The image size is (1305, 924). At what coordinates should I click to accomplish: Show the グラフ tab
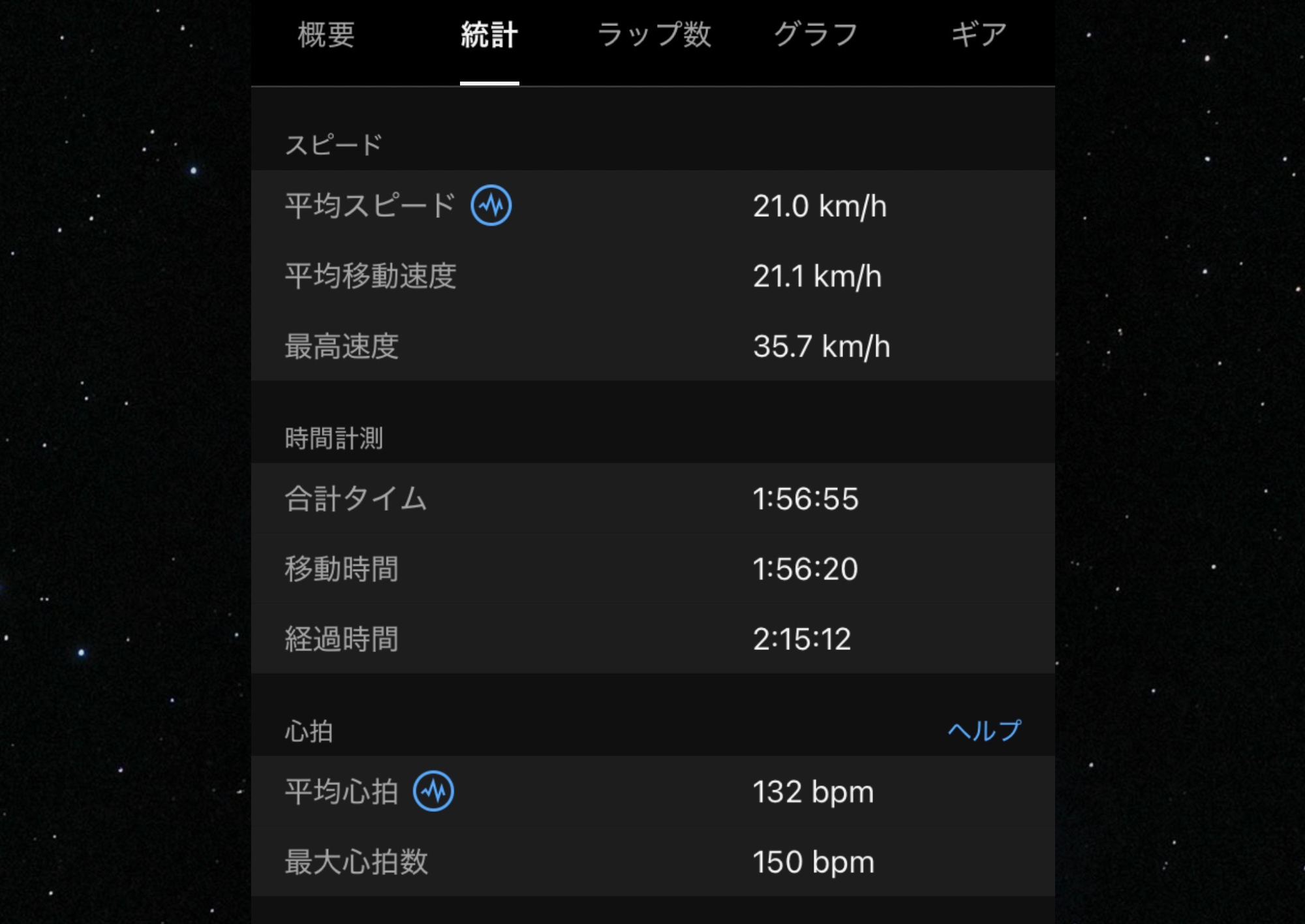[x=816, y=35]
